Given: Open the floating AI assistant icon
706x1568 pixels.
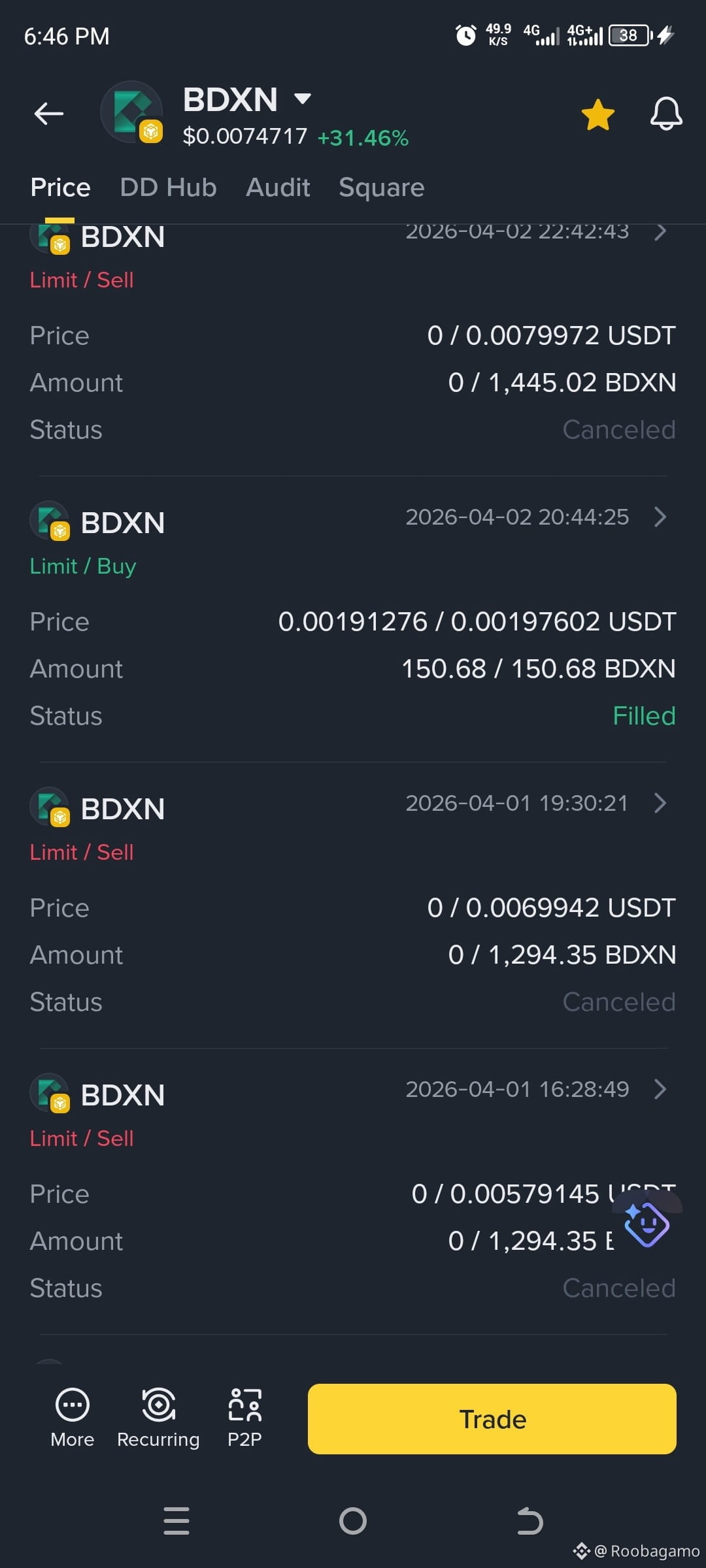Looking at the screenshot, I should click(x=647, y=1223).
